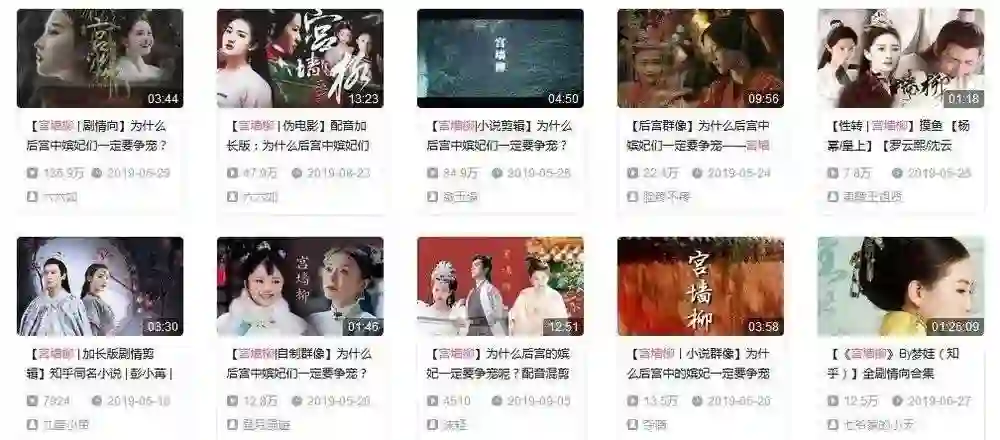Viewport: 1000px width, 440px height.
Task: Play the 13:23 伪电影 video
Action: (x=300, y=58)
